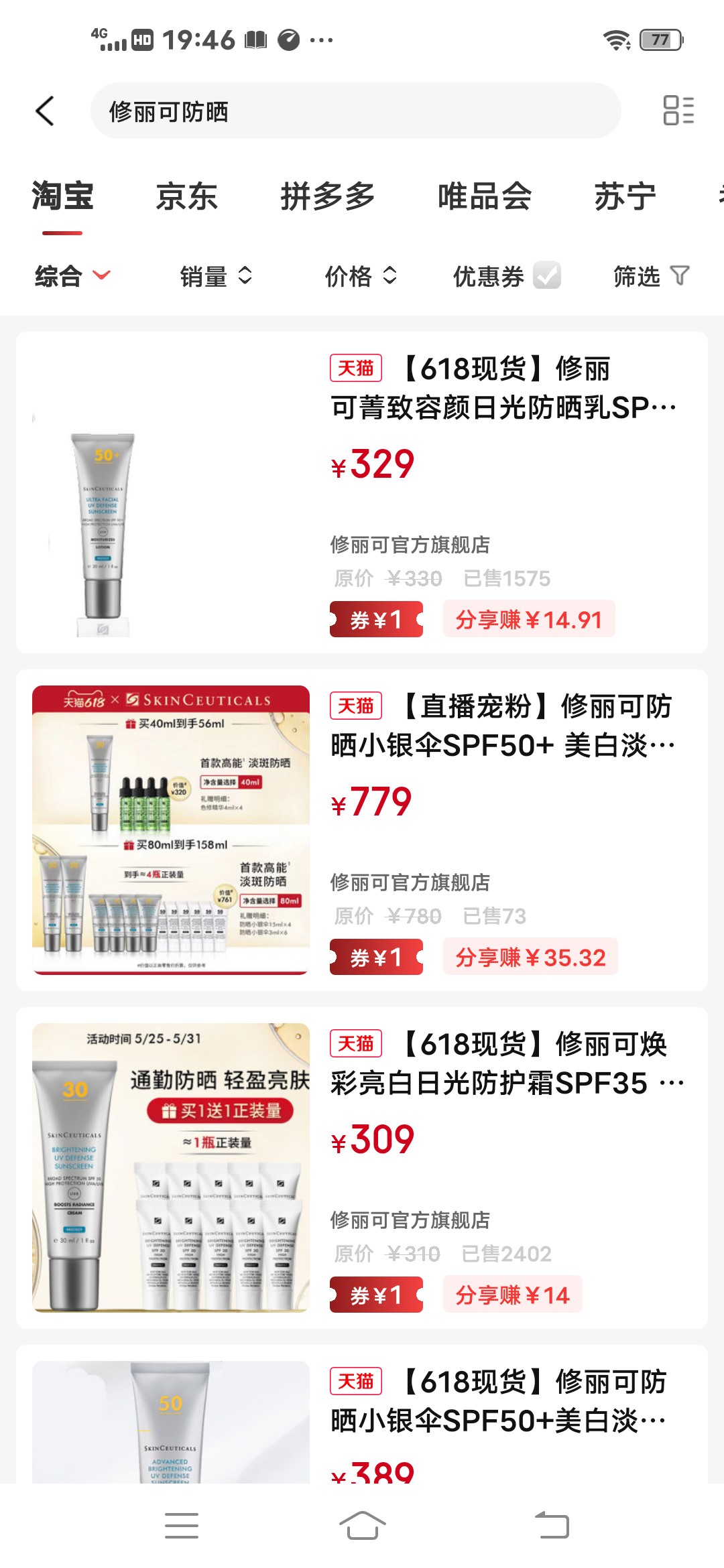
Task: Go to the system home screen
Action: 362,1526
